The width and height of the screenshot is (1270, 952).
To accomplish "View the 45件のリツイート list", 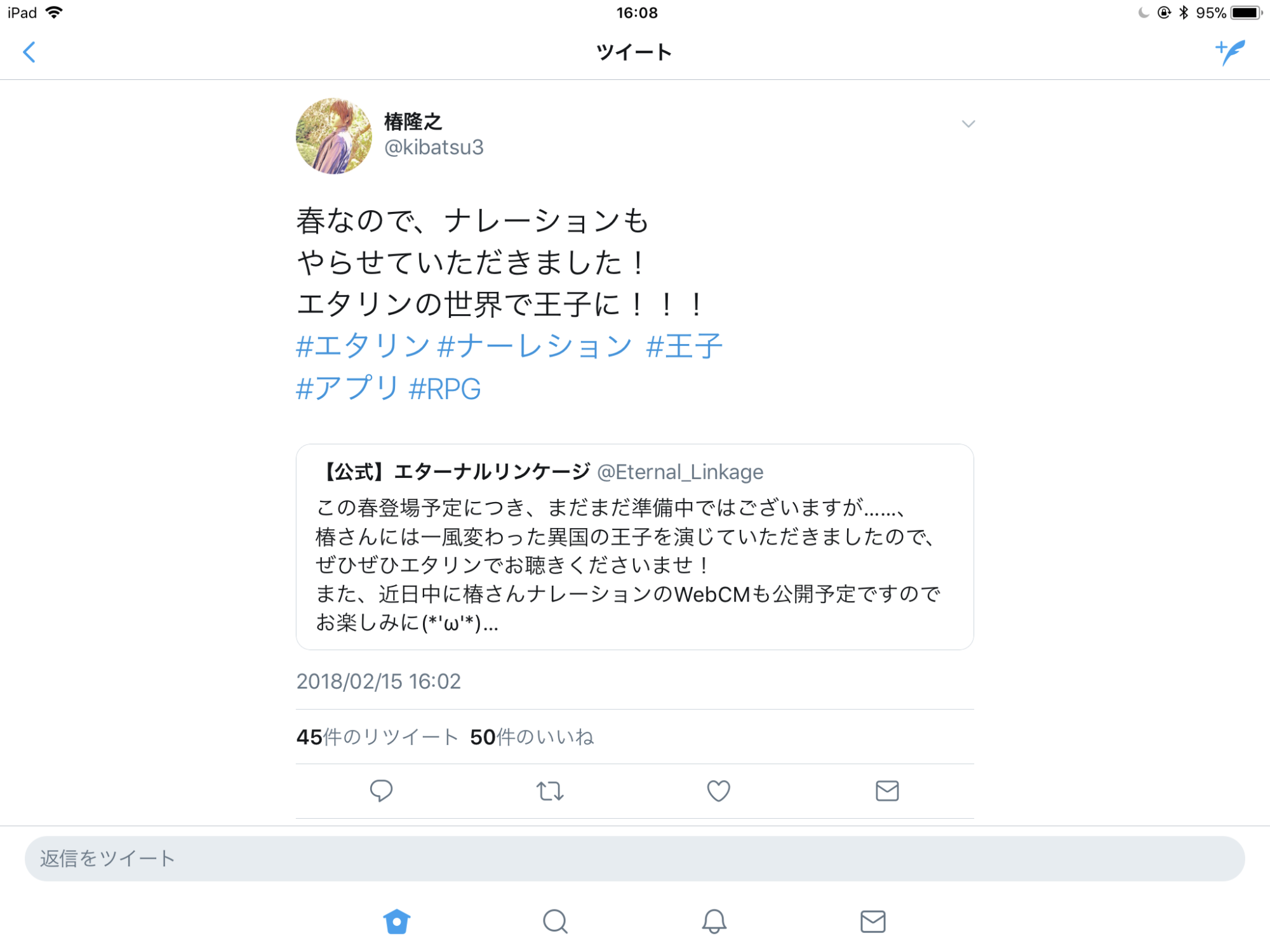I will pyautogui.click(x=377, y=737).
